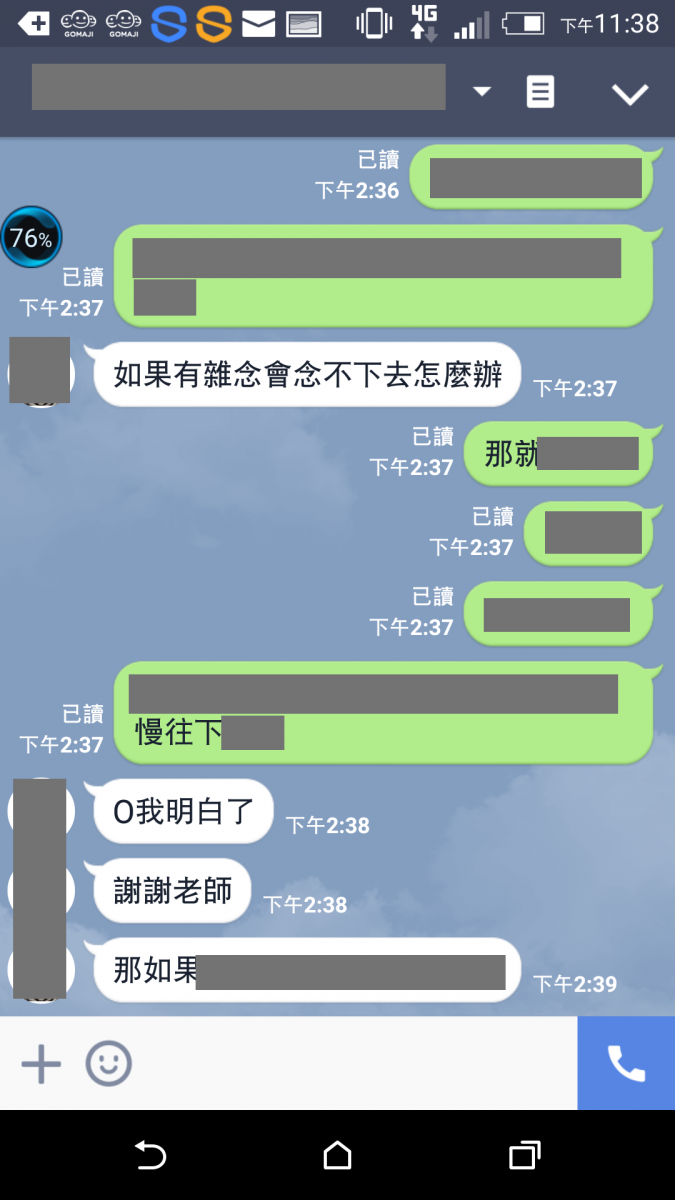
Task: Open recent apps from navigation bar
Action: click(x=524, y=1156)
